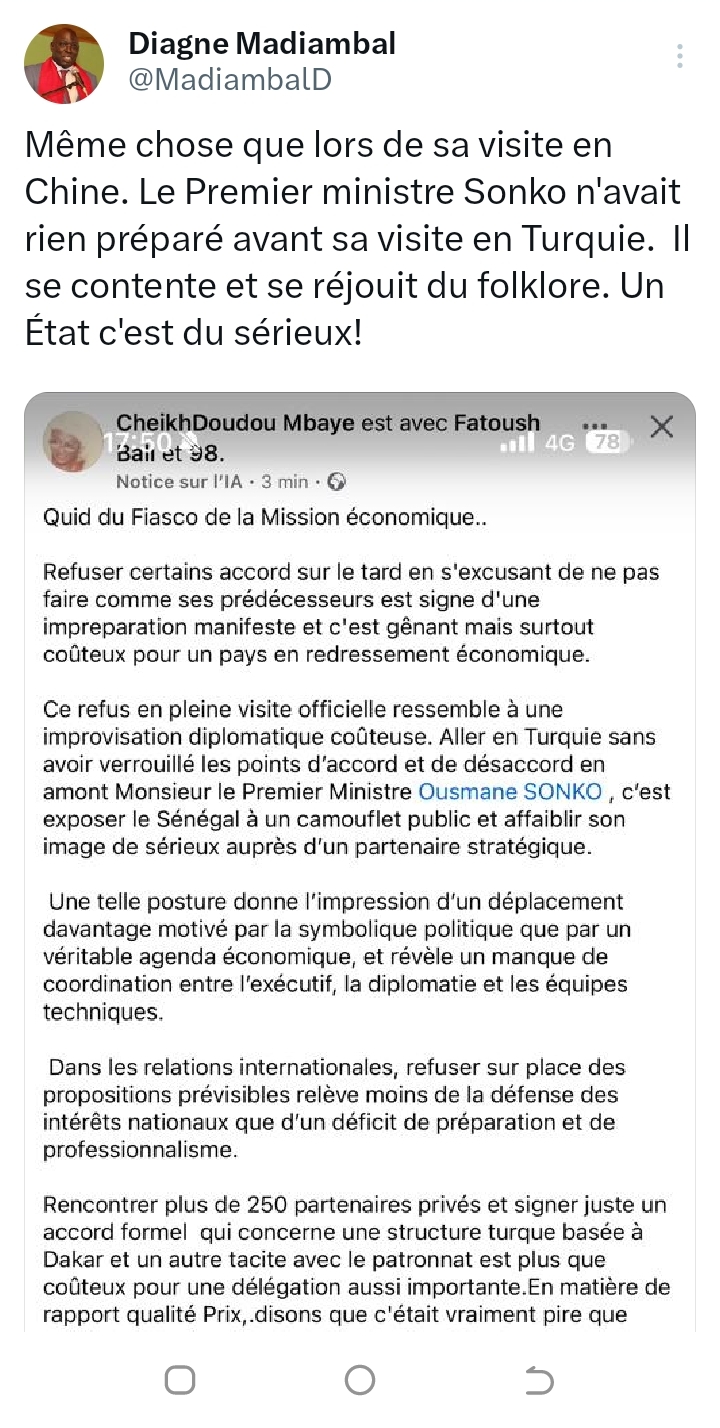This screenshot has height=1428, width=720.
Task: Open the Ousmane SONKO profile link
Action: pyautogui.click(x=508, y=792)
